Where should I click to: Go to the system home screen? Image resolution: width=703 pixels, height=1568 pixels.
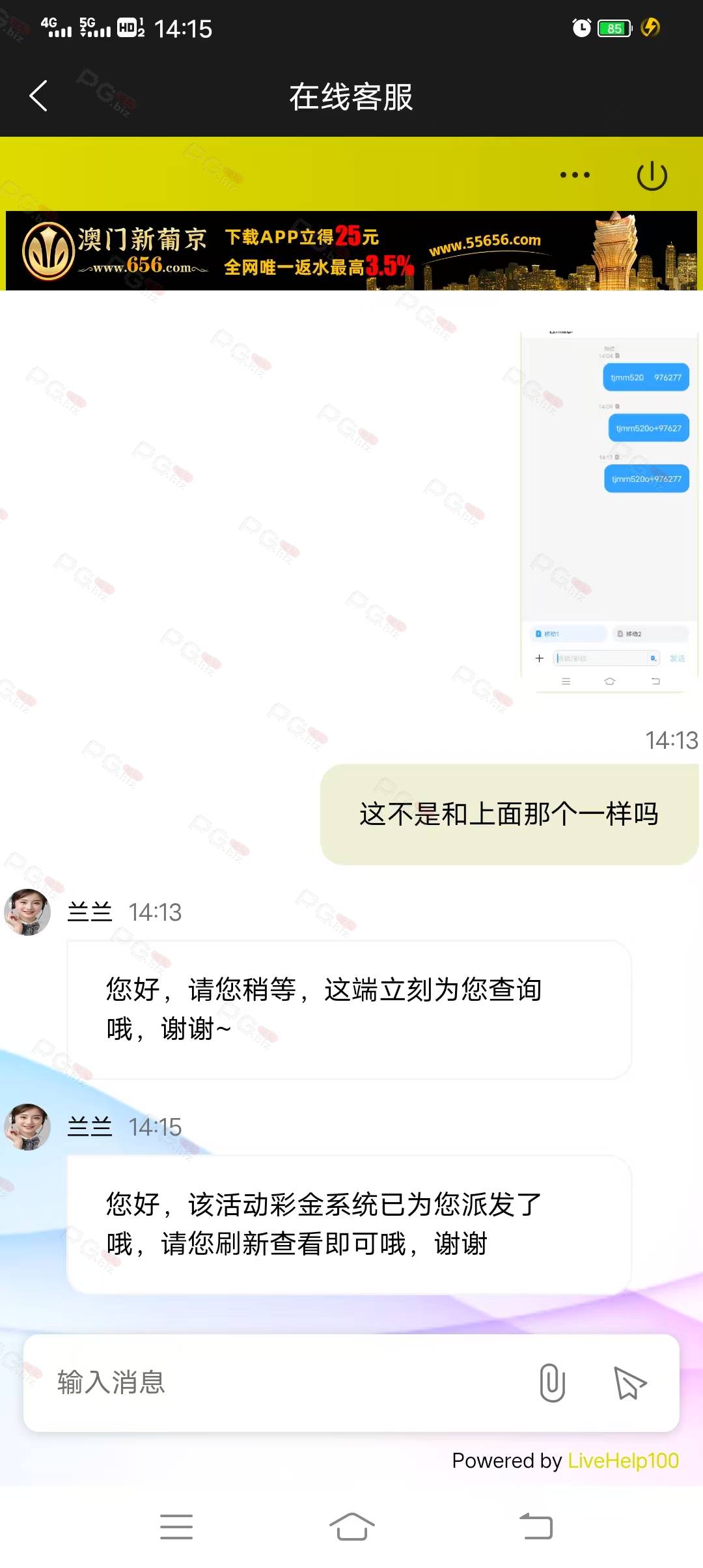351,1526
